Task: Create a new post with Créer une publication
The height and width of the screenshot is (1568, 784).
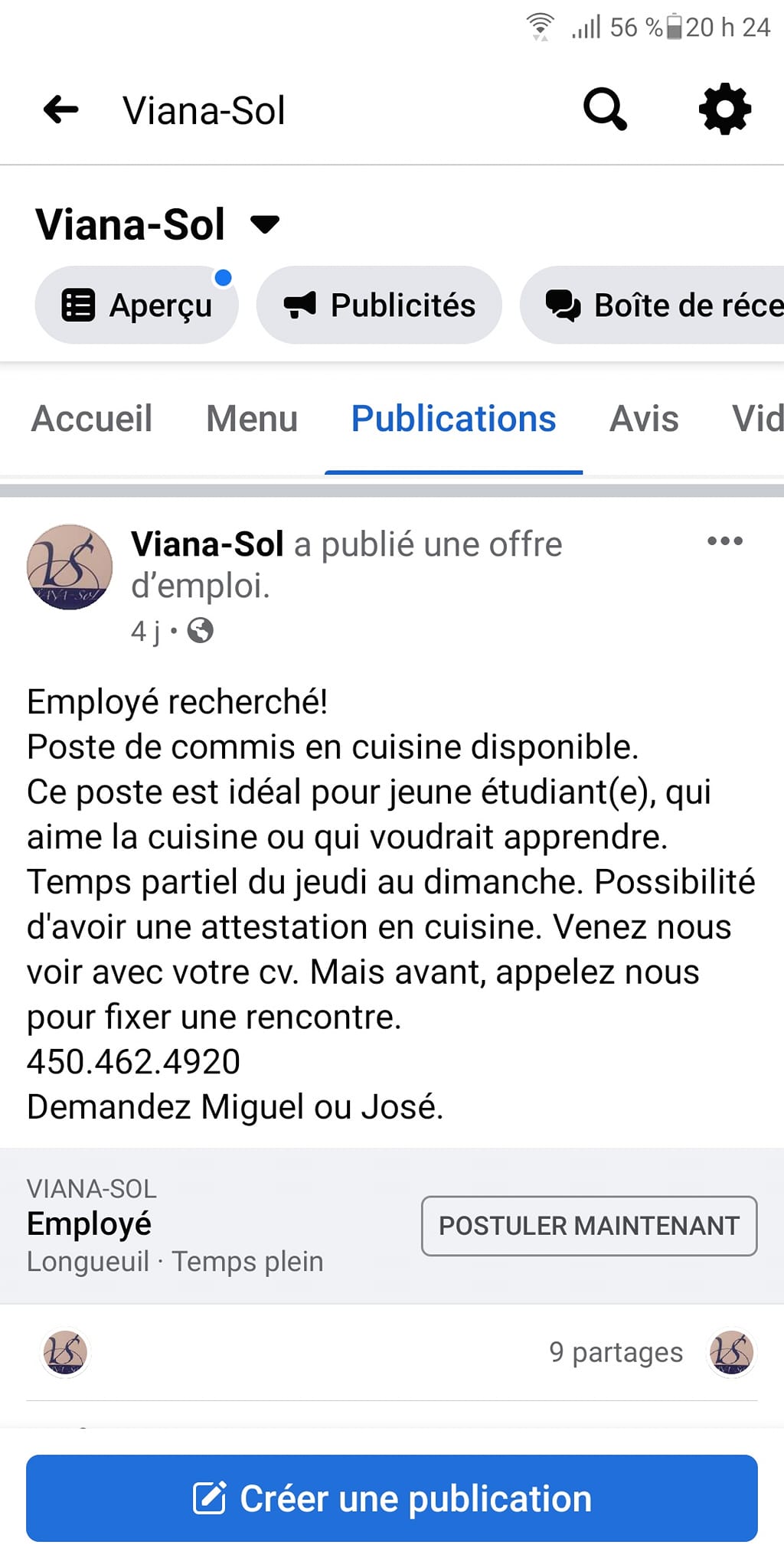Action: pyautogui.click(x=392, y=1498)
